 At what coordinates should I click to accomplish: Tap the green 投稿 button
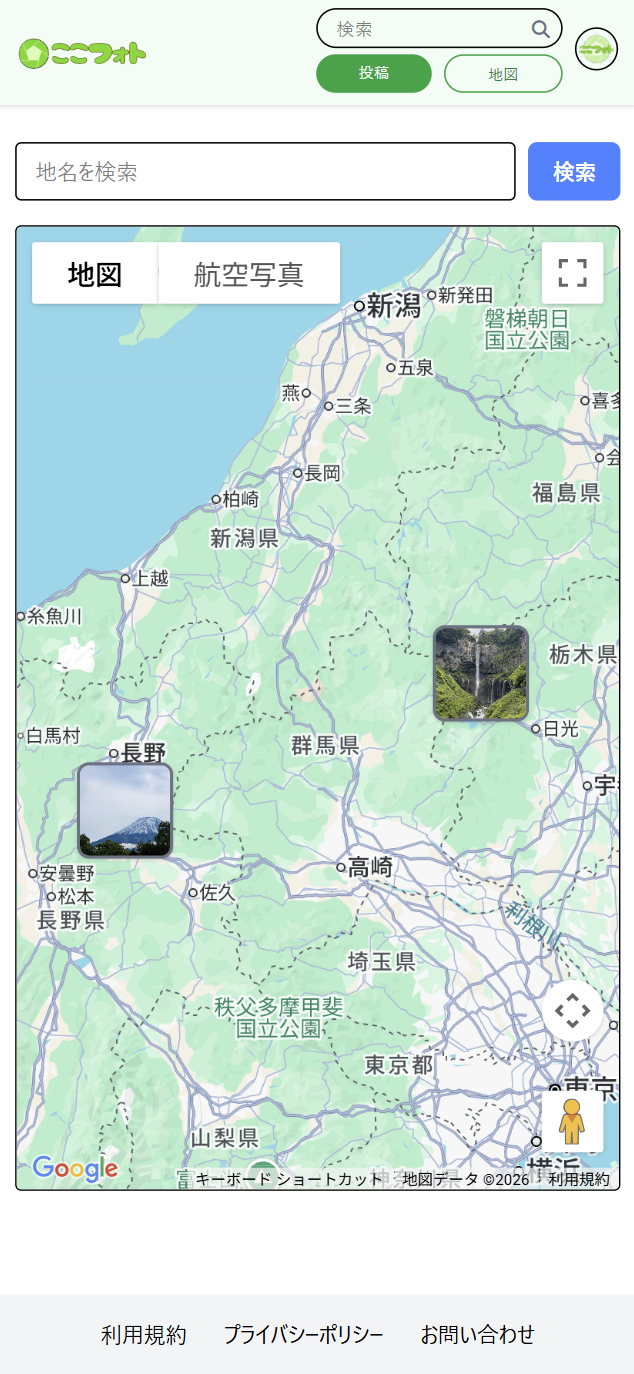pos(374,73)
